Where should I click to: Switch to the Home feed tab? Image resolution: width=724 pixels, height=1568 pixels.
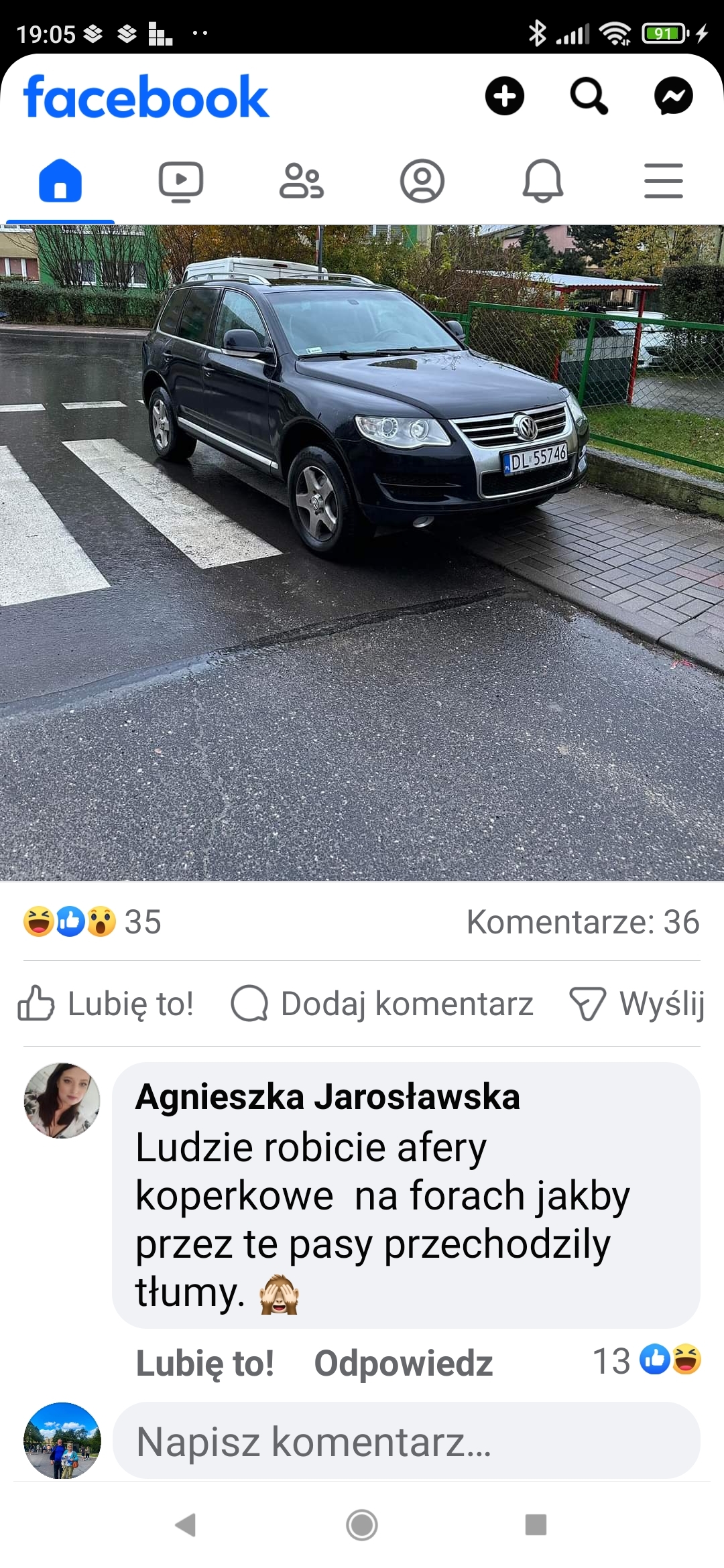coord(60,181)
